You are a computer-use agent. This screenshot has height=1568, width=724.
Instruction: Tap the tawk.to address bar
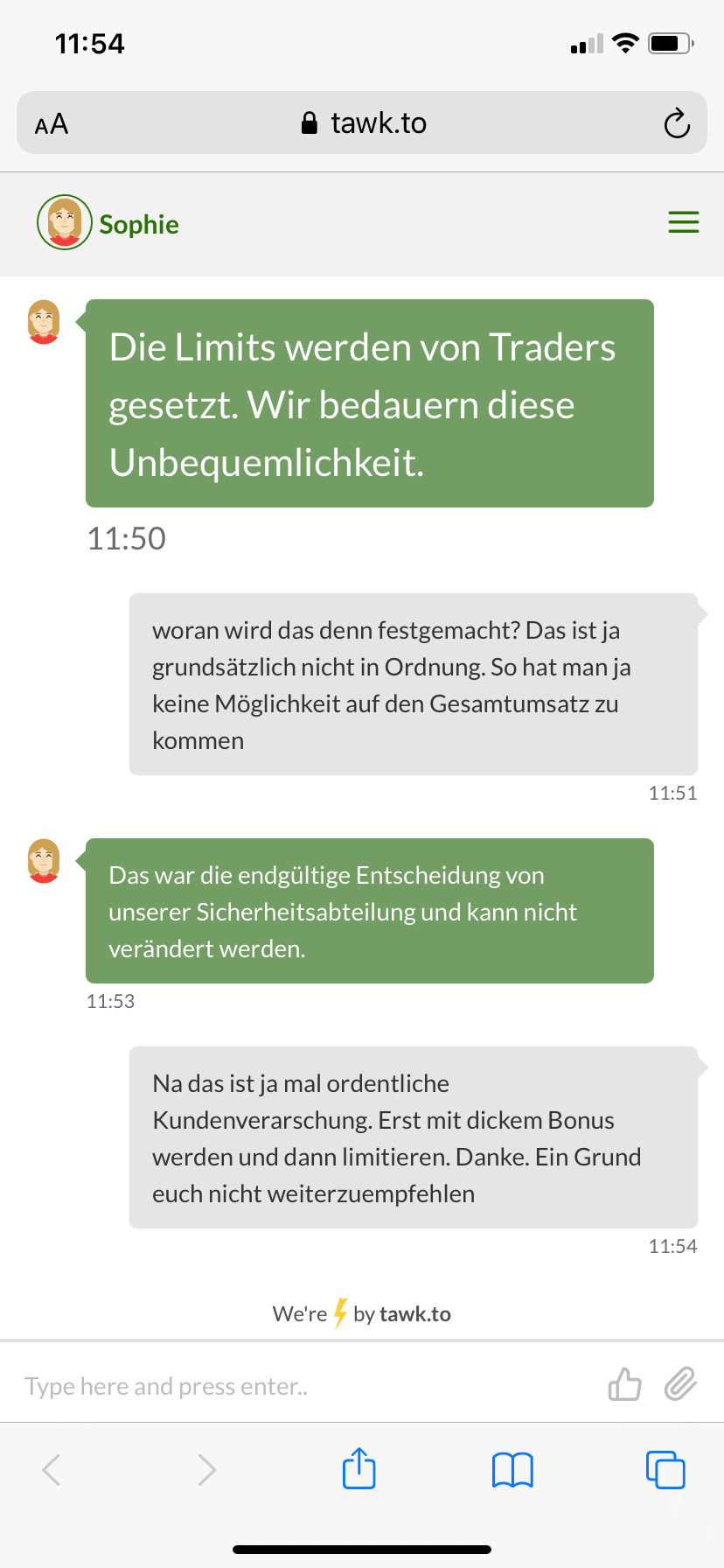coord(363,123)
